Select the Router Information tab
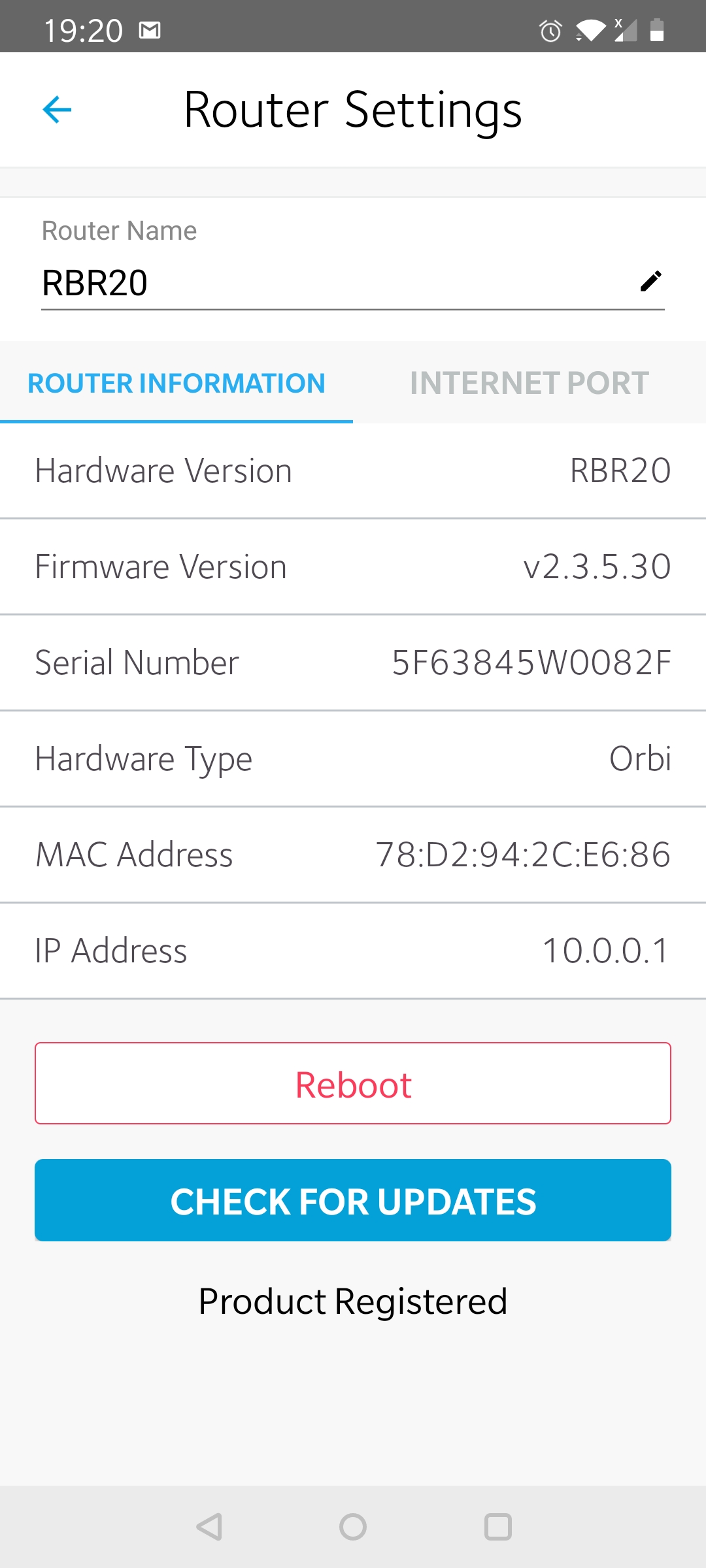Screen dimensions: 706x1568 pyautogui.click(x=176, y=384)
